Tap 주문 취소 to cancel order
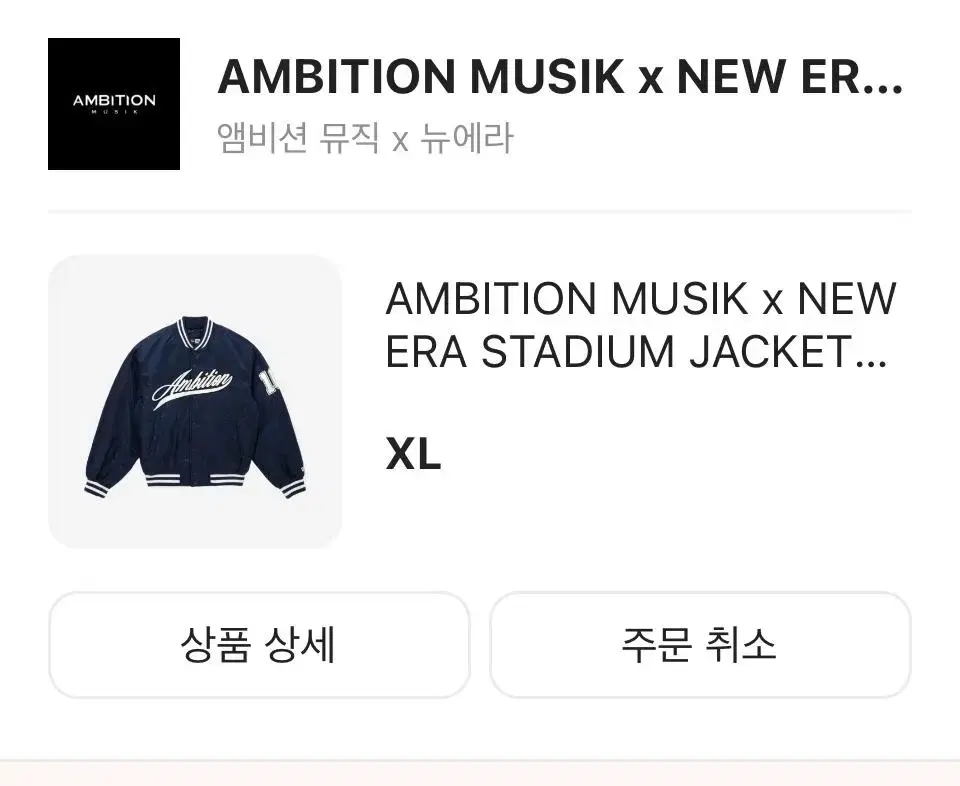This screenshot has height=786, width=960. 700,645
